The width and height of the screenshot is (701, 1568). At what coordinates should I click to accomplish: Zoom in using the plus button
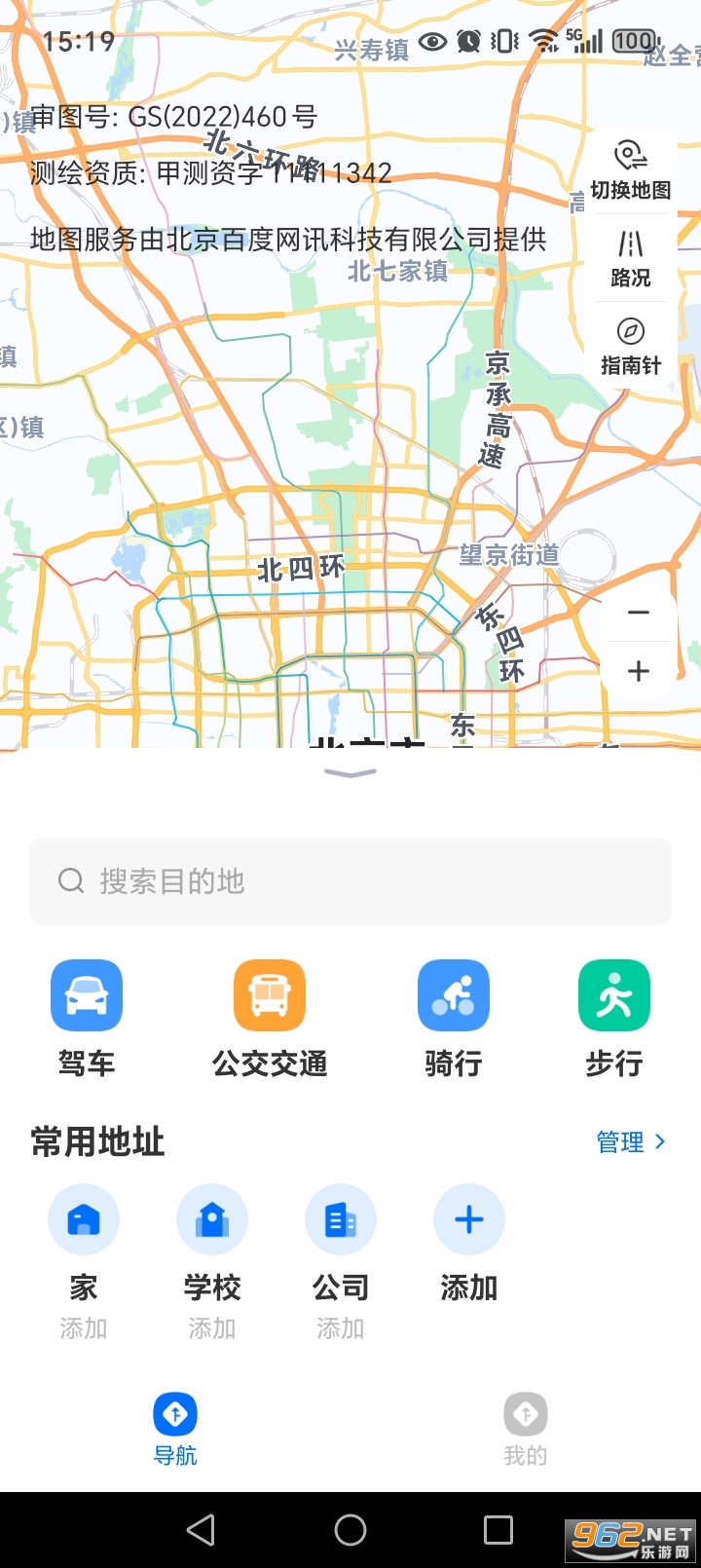pyautogui.click(x=638, y=671)
